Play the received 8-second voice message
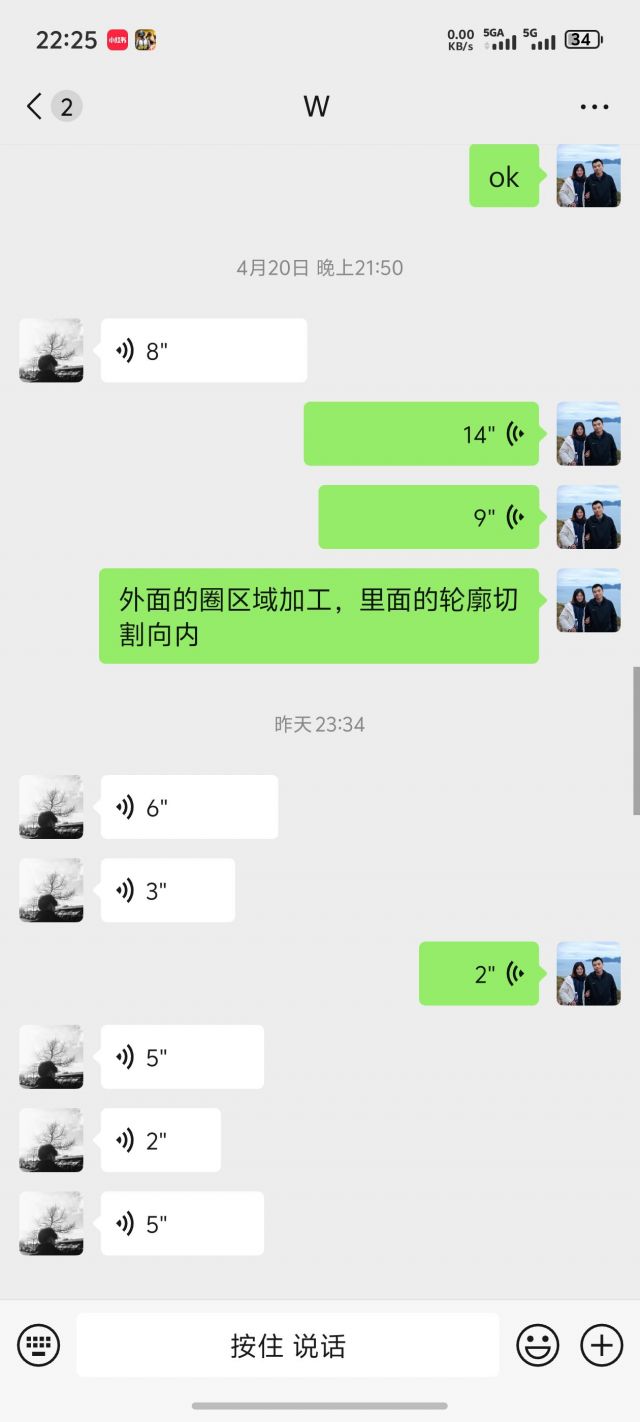The height and width of the screenshot is (1422, 640). tap(203, 351)
